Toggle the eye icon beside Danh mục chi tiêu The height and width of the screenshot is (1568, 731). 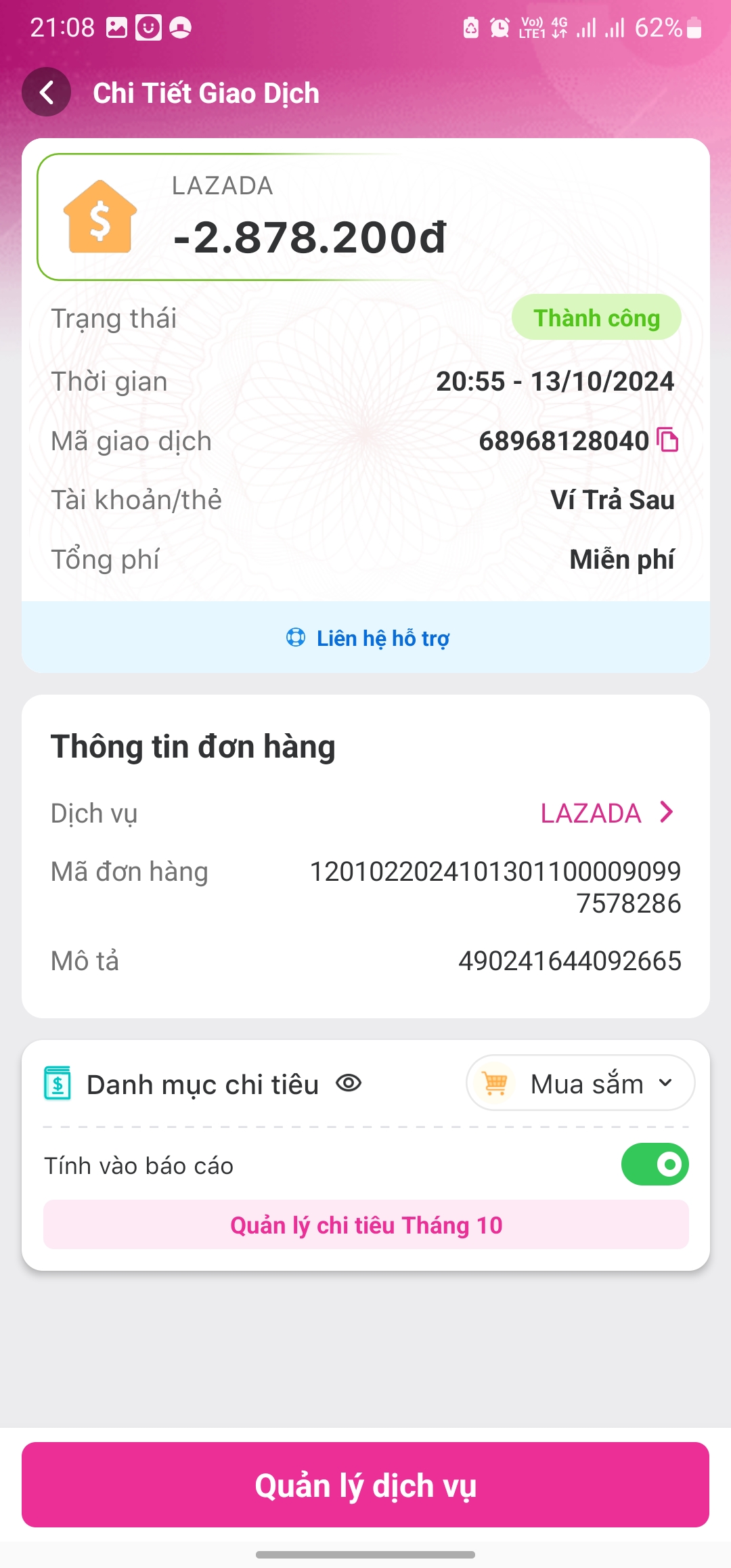click(x=349, y=1083)
